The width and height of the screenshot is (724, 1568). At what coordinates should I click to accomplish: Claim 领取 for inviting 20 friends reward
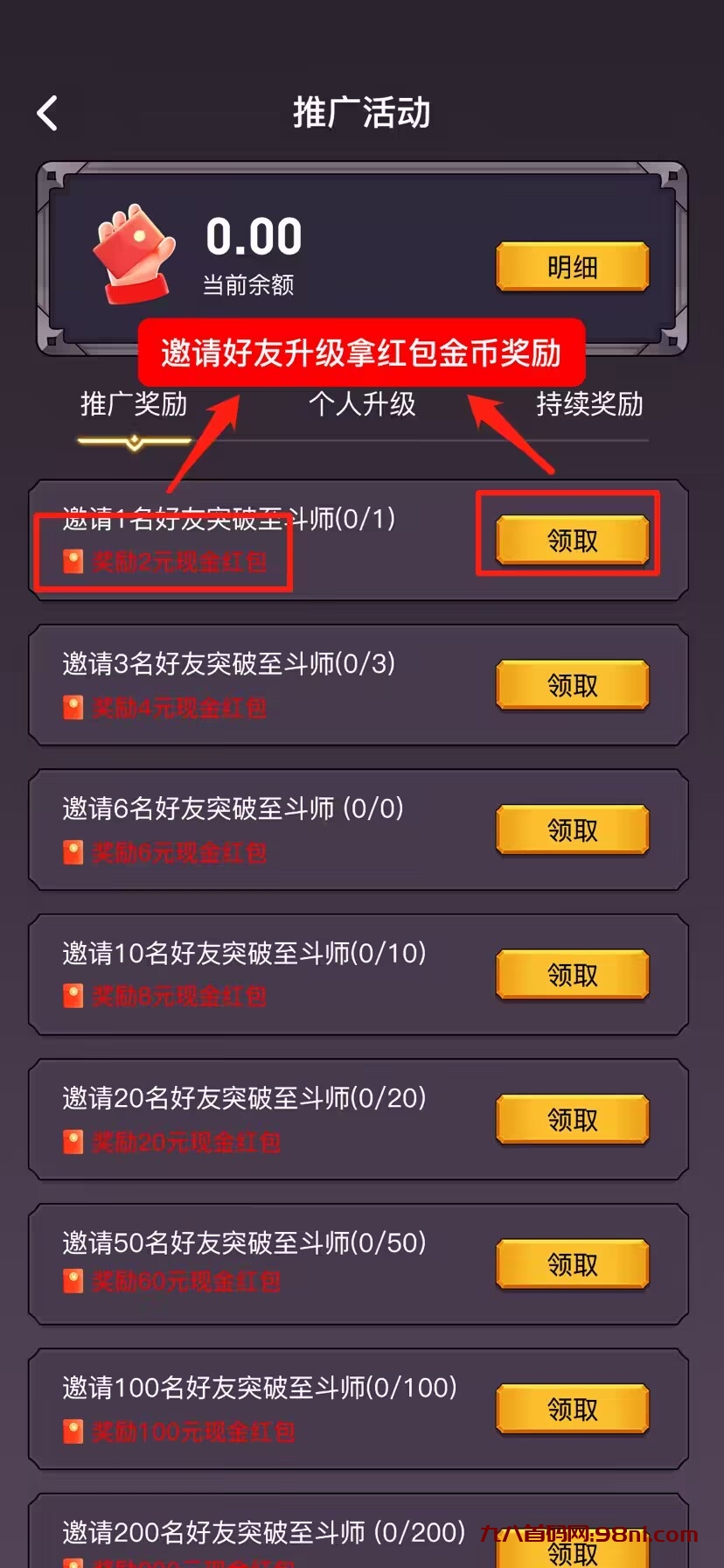[x=572, y=1119]
